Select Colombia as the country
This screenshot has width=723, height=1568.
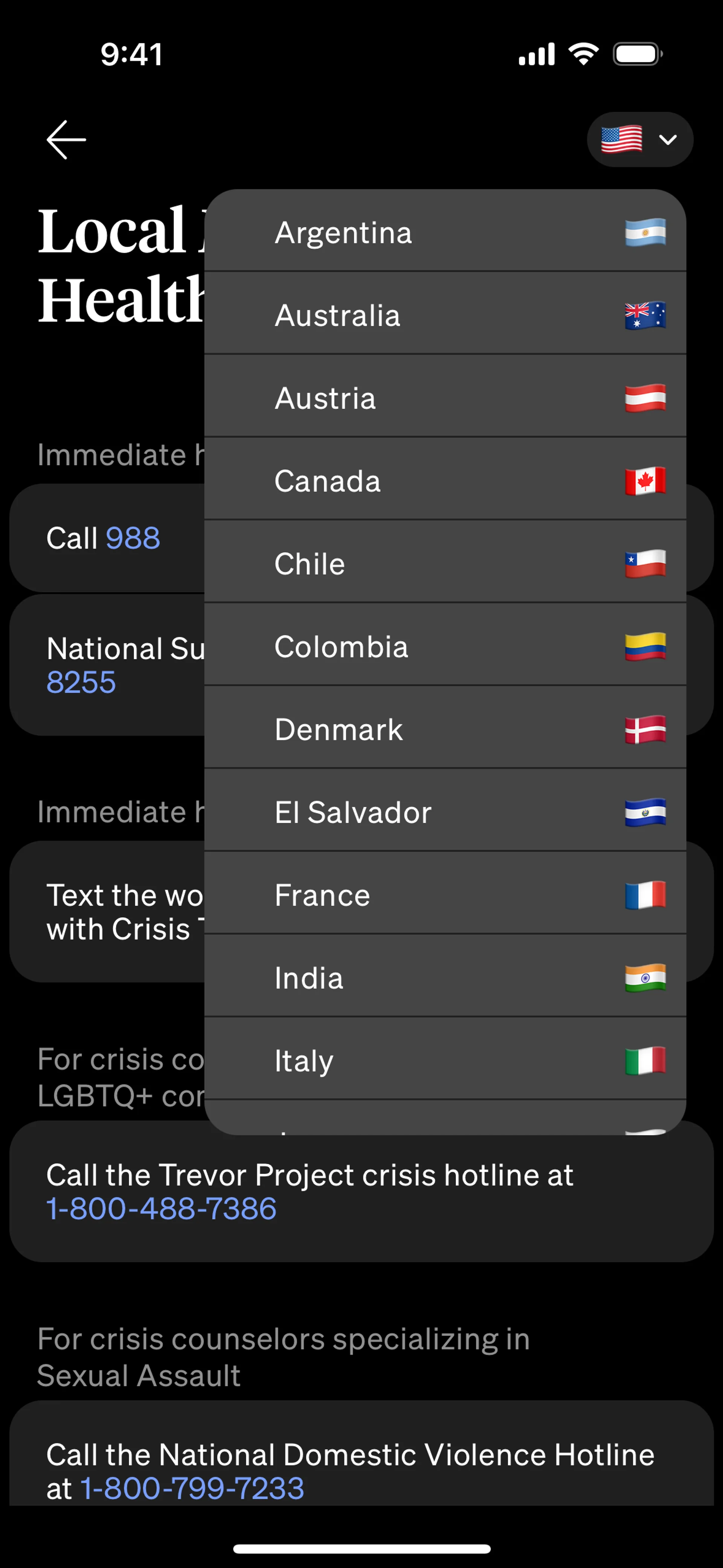[x=445, y=646]
